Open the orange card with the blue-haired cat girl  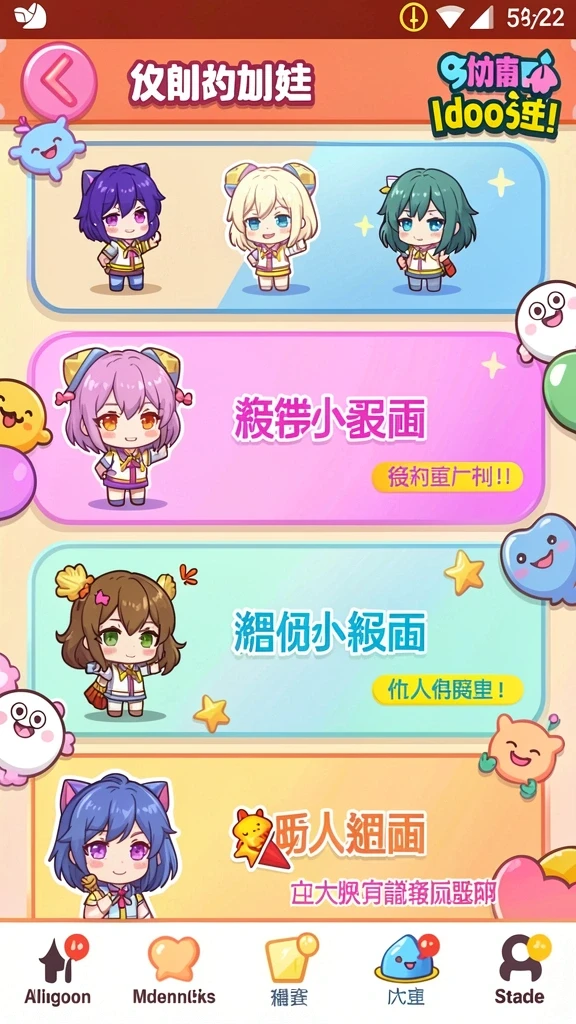tap(287, 837)
